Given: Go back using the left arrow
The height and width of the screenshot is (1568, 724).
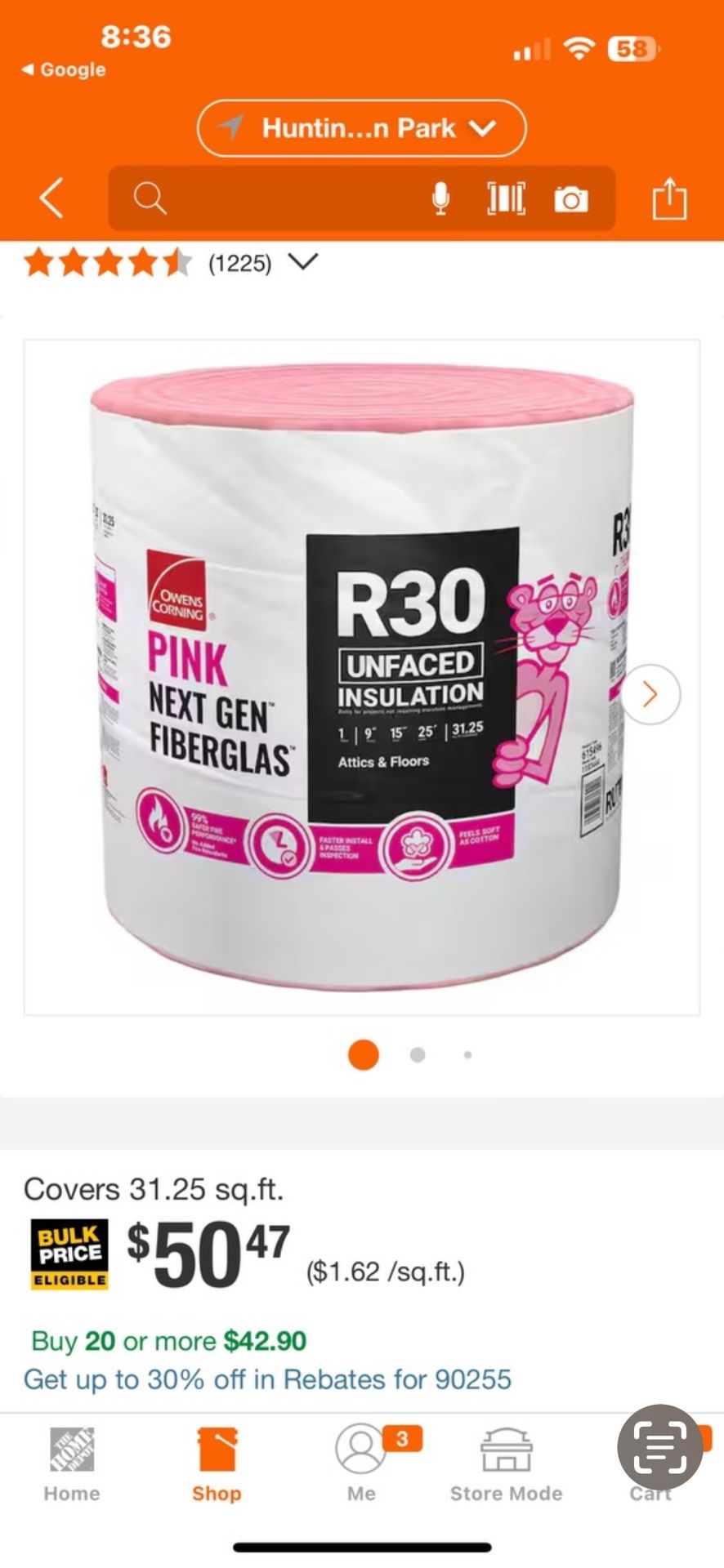Looking at the screenshot, I should pos(51,198).
